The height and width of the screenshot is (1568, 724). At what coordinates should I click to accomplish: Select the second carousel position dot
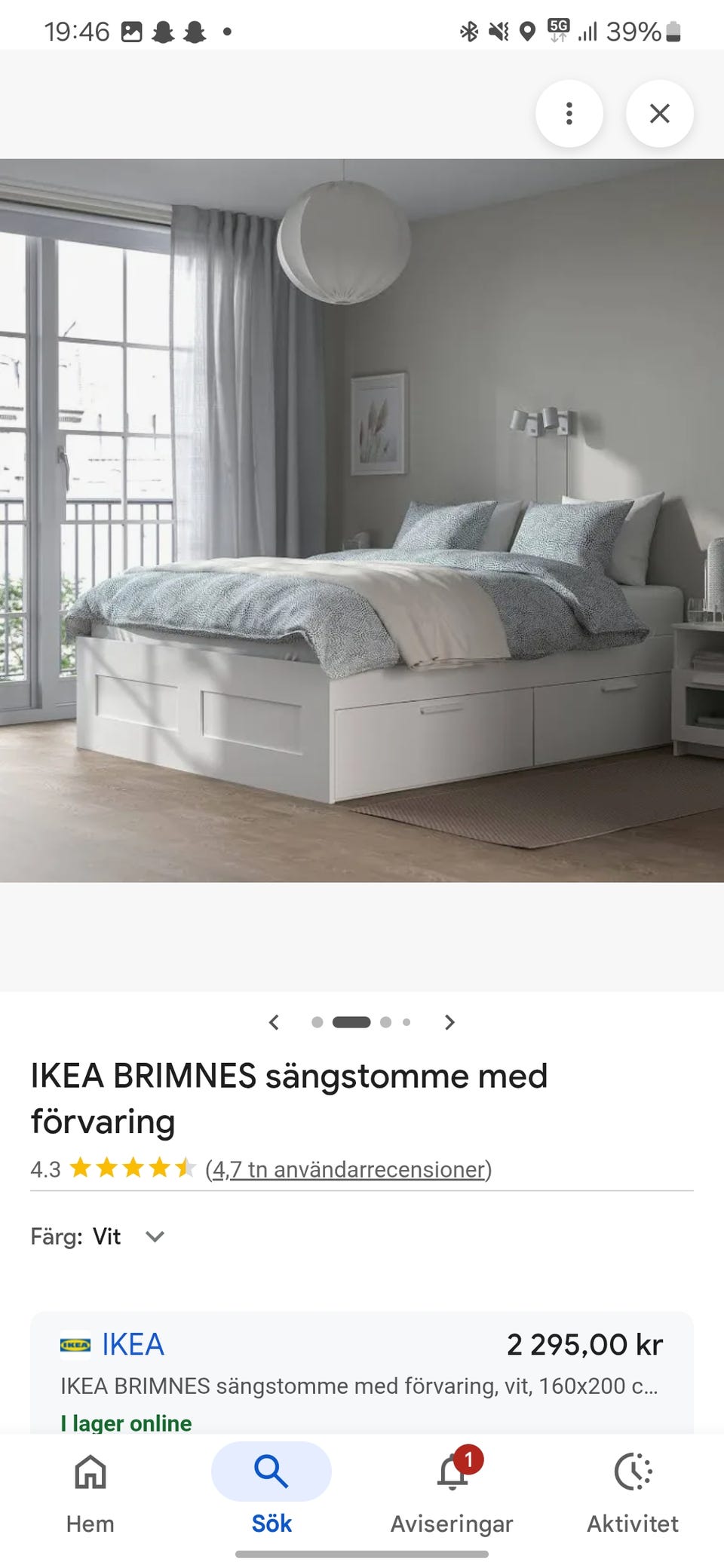point(352,1022)
